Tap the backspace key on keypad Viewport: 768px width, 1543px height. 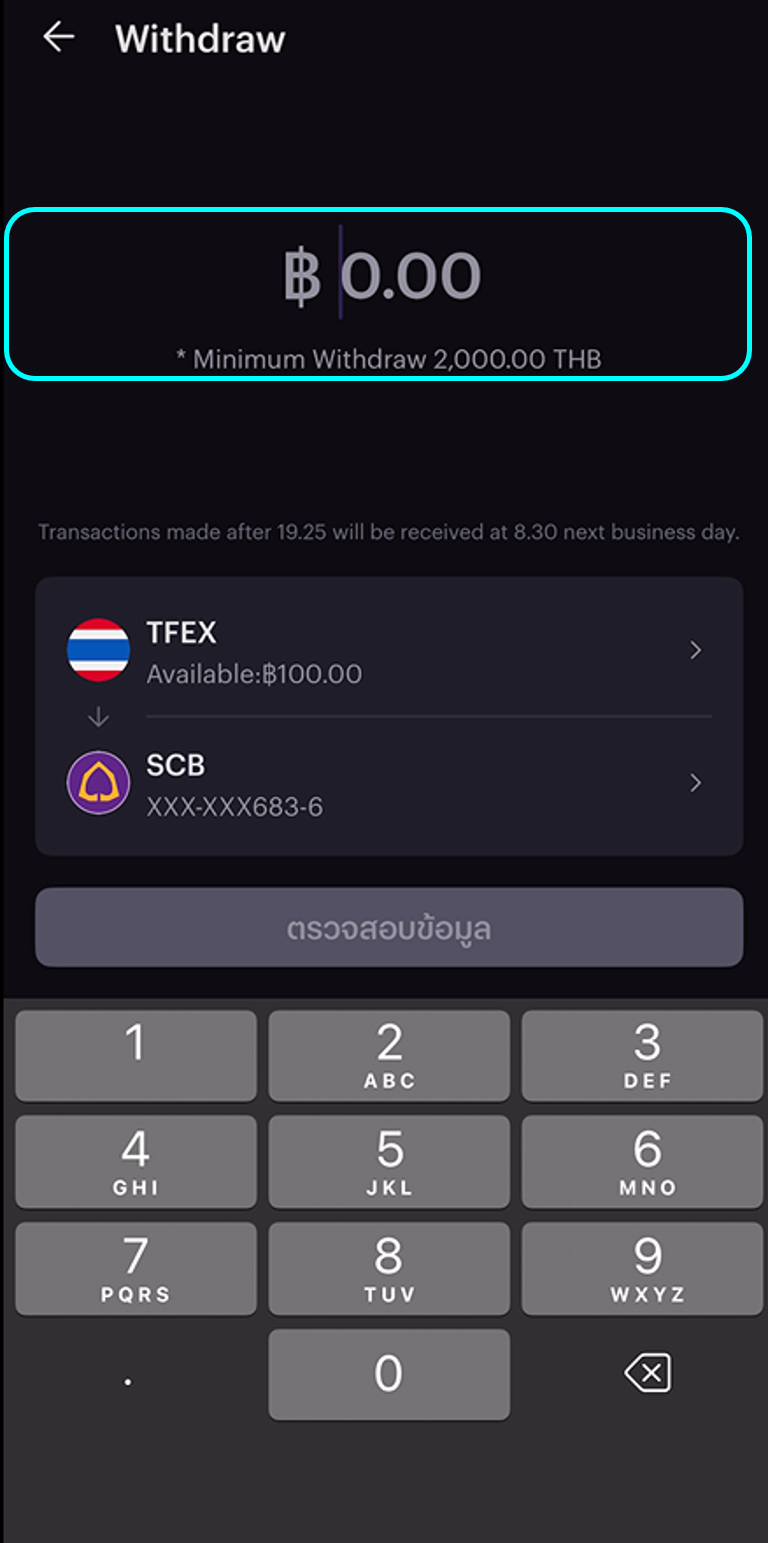pyautogui.click(x=647, y=1373)
